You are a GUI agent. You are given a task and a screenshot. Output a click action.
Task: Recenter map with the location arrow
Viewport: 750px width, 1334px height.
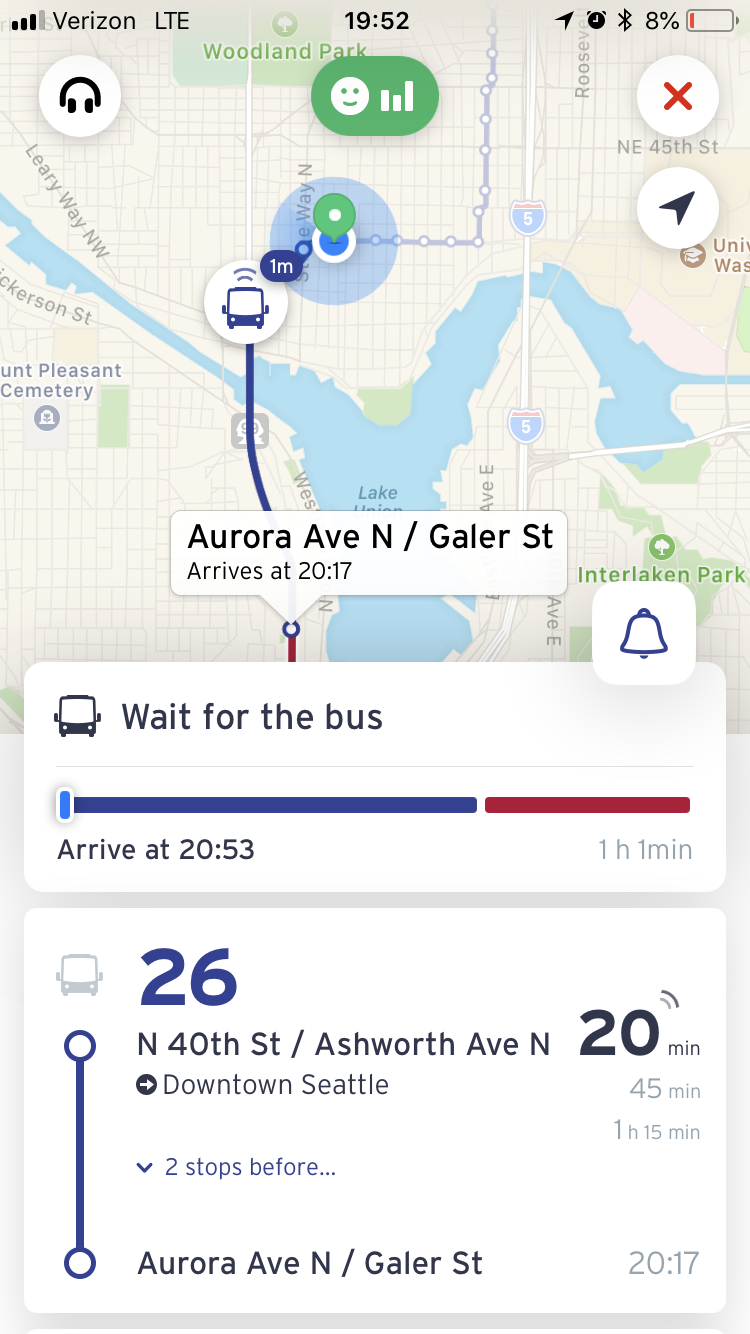[678, 208]
